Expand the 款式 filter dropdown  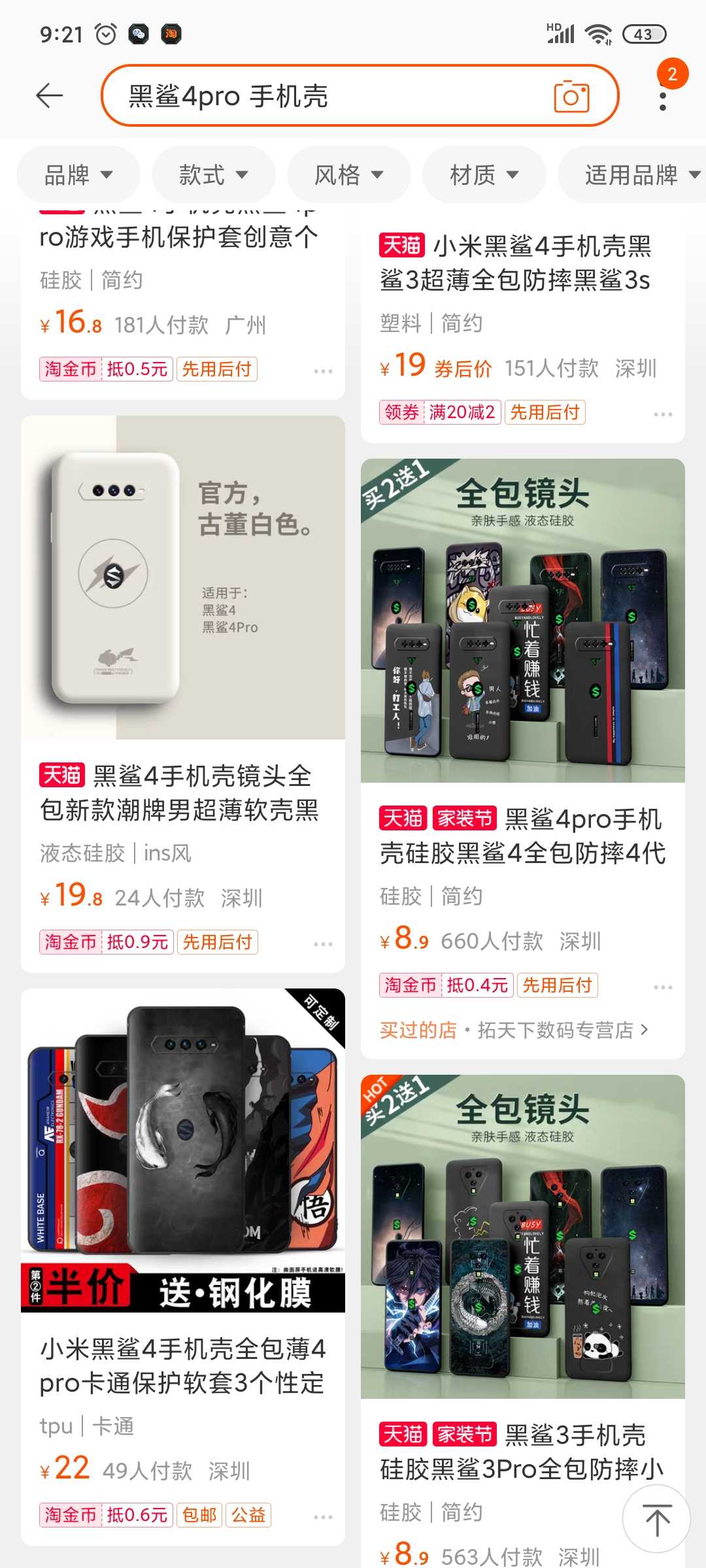(x=213, y=174)
